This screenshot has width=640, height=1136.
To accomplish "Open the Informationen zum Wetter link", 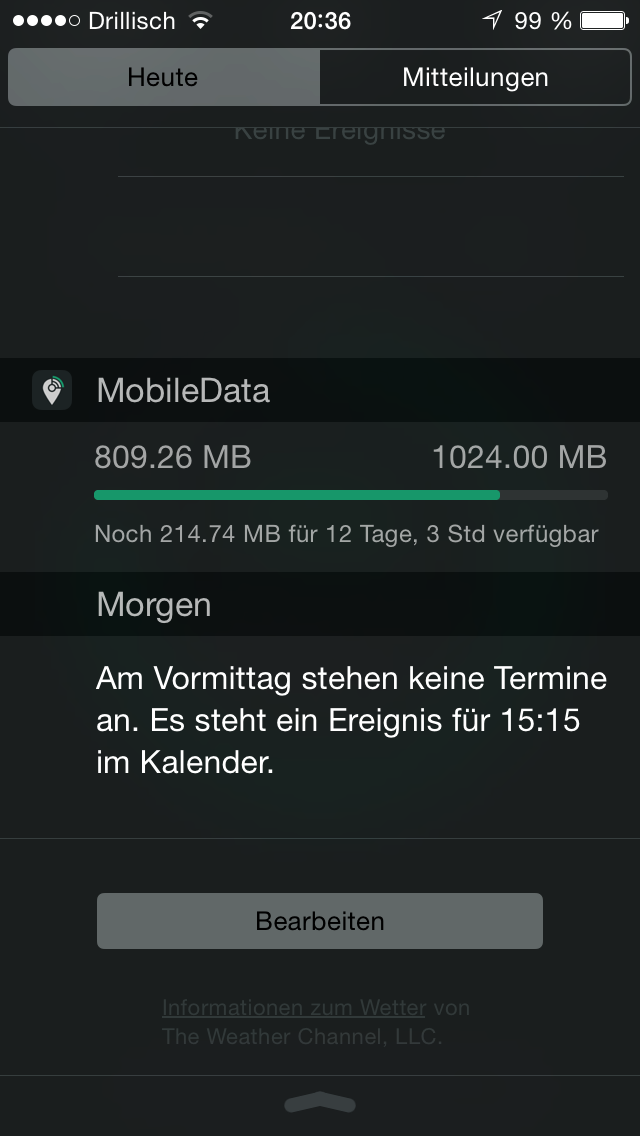I will pyautogui.click(x=294, y=1008).
